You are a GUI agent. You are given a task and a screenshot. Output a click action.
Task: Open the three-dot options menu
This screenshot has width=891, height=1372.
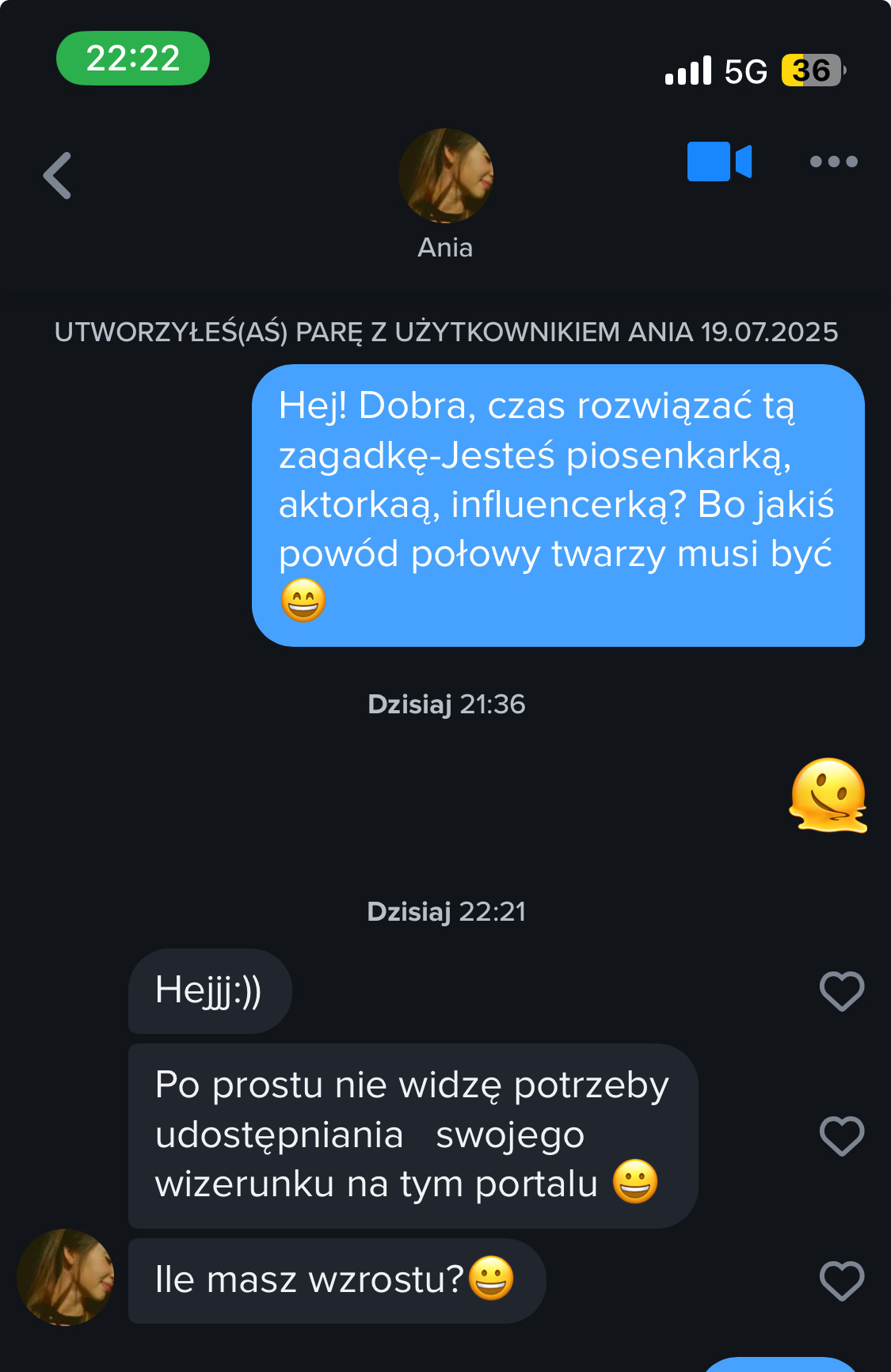833,162
